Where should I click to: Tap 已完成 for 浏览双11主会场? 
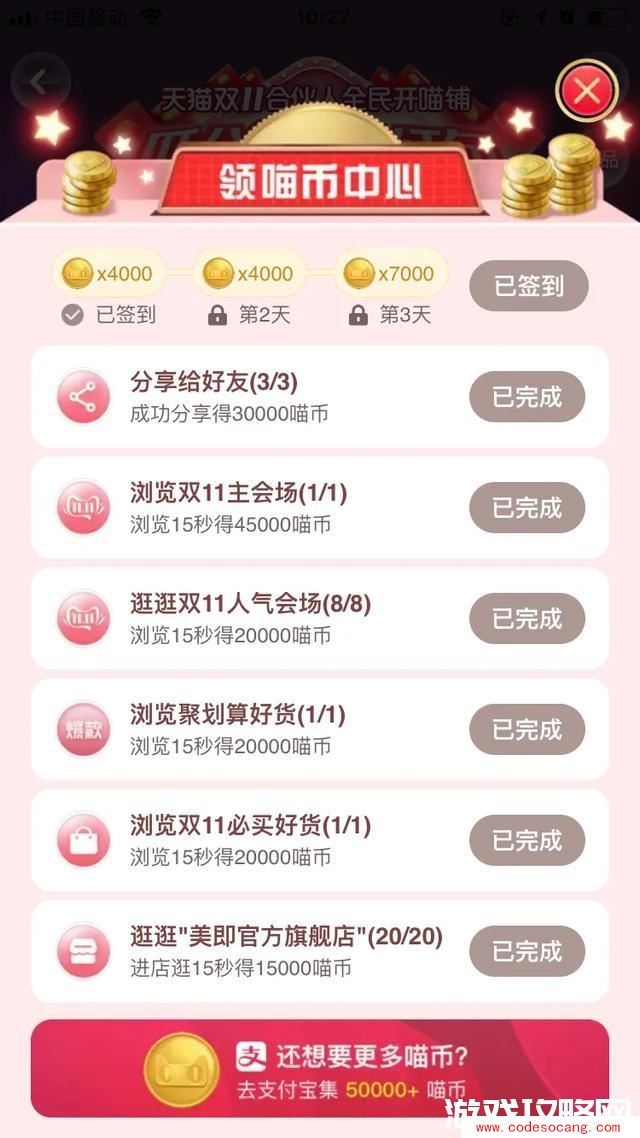coord(527,508)
